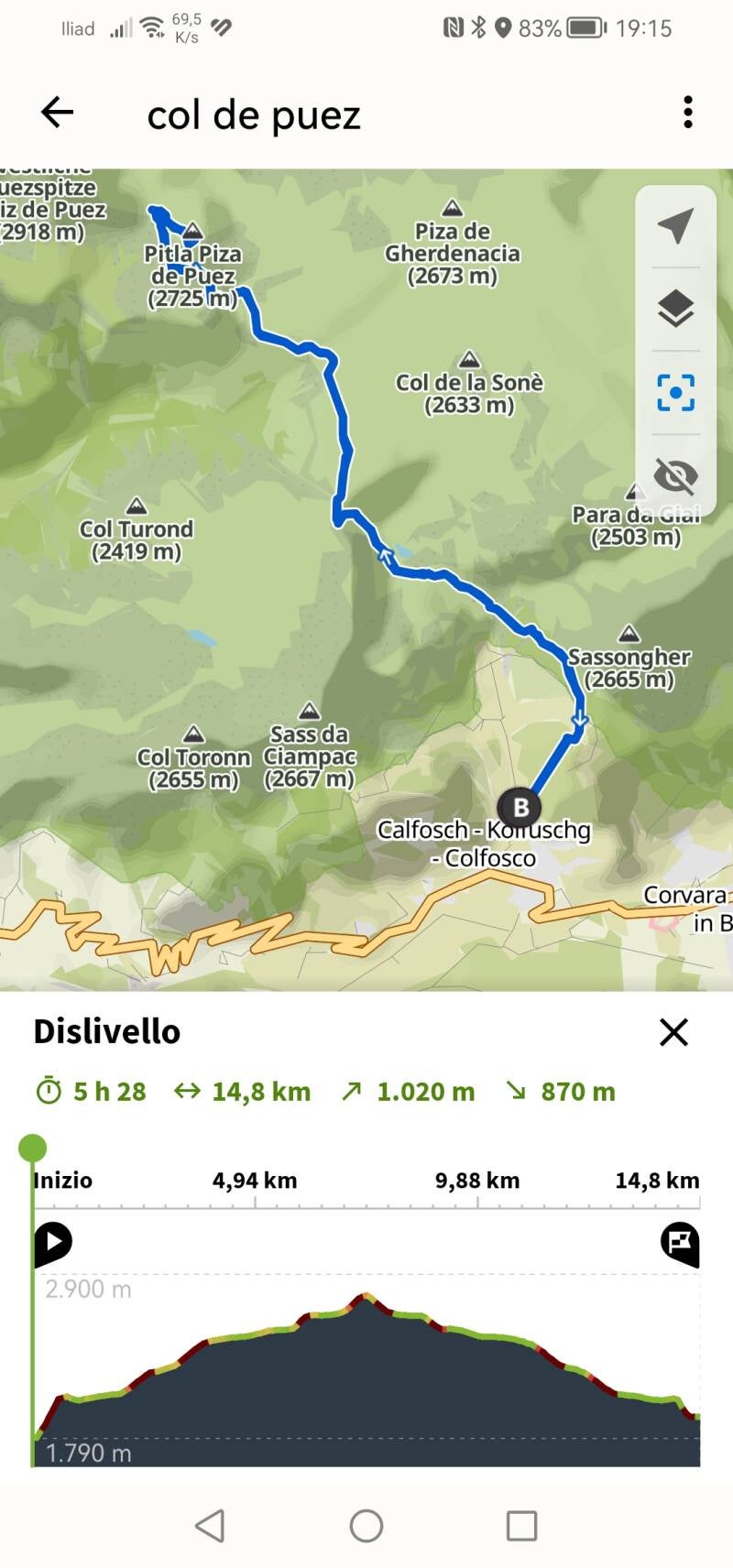This screenshot has height=1568, width=733.
Task: Center map on my current location
Action: click(x=675, y=226)
